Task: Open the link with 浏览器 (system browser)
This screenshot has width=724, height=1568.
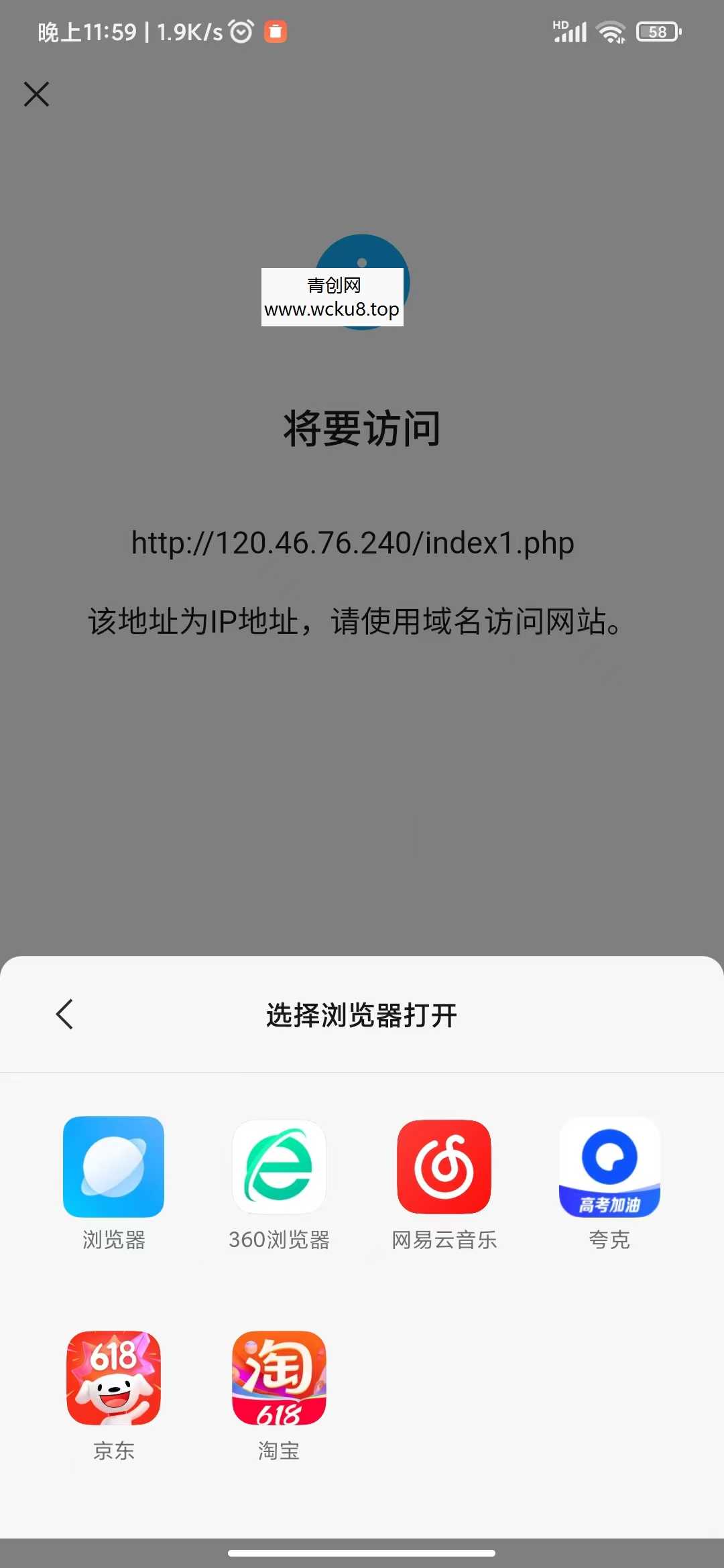Action: 114,1167
